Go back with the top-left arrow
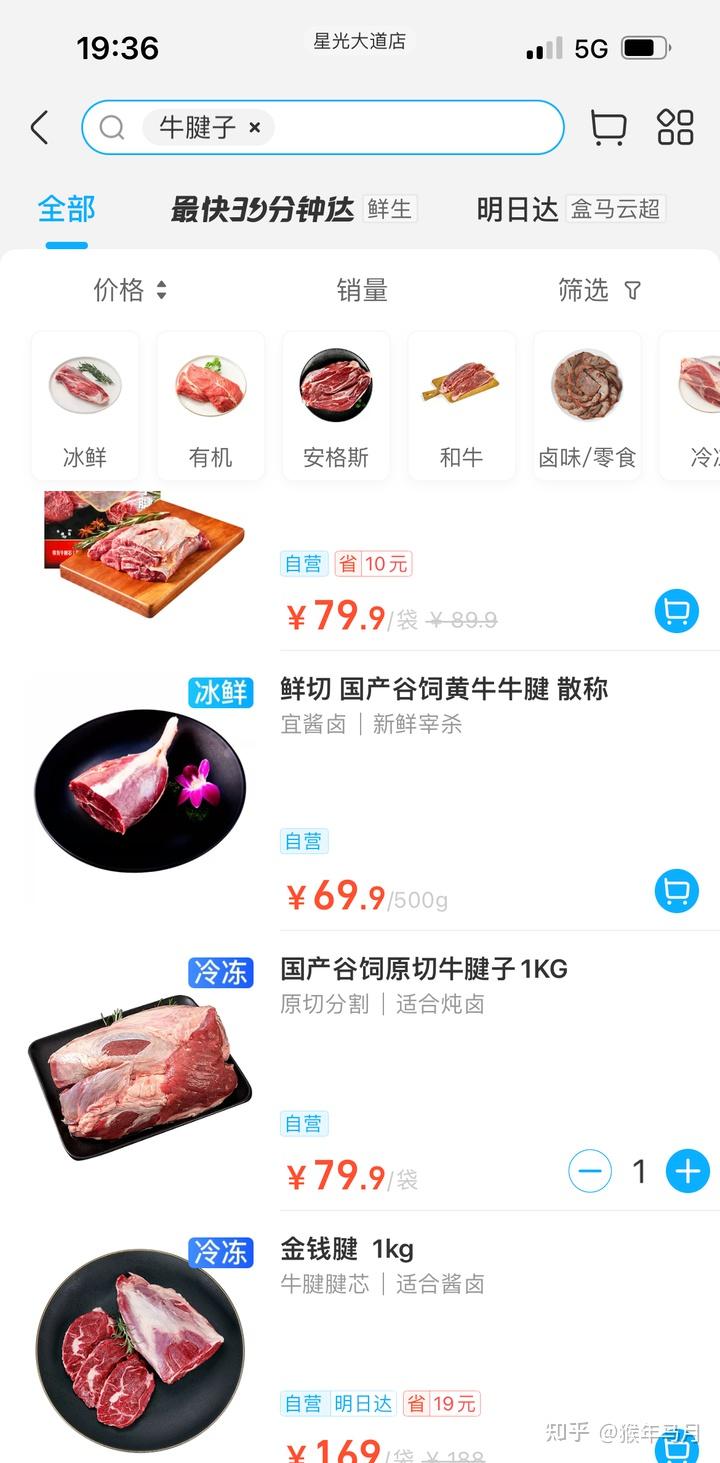This screenshot has width=720, height=1463. [x=40, y=128]
